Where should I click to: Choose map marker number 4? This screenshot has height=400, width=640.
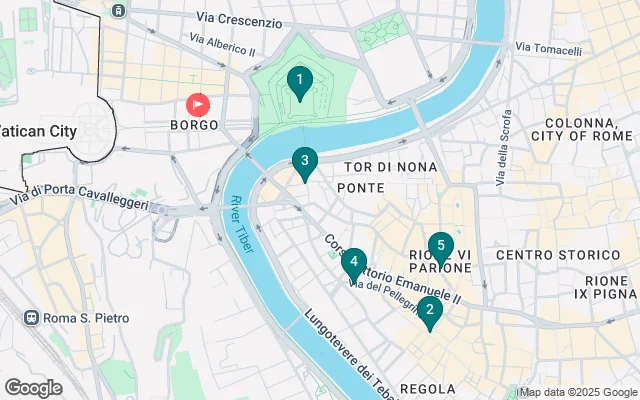click(353, 263)
